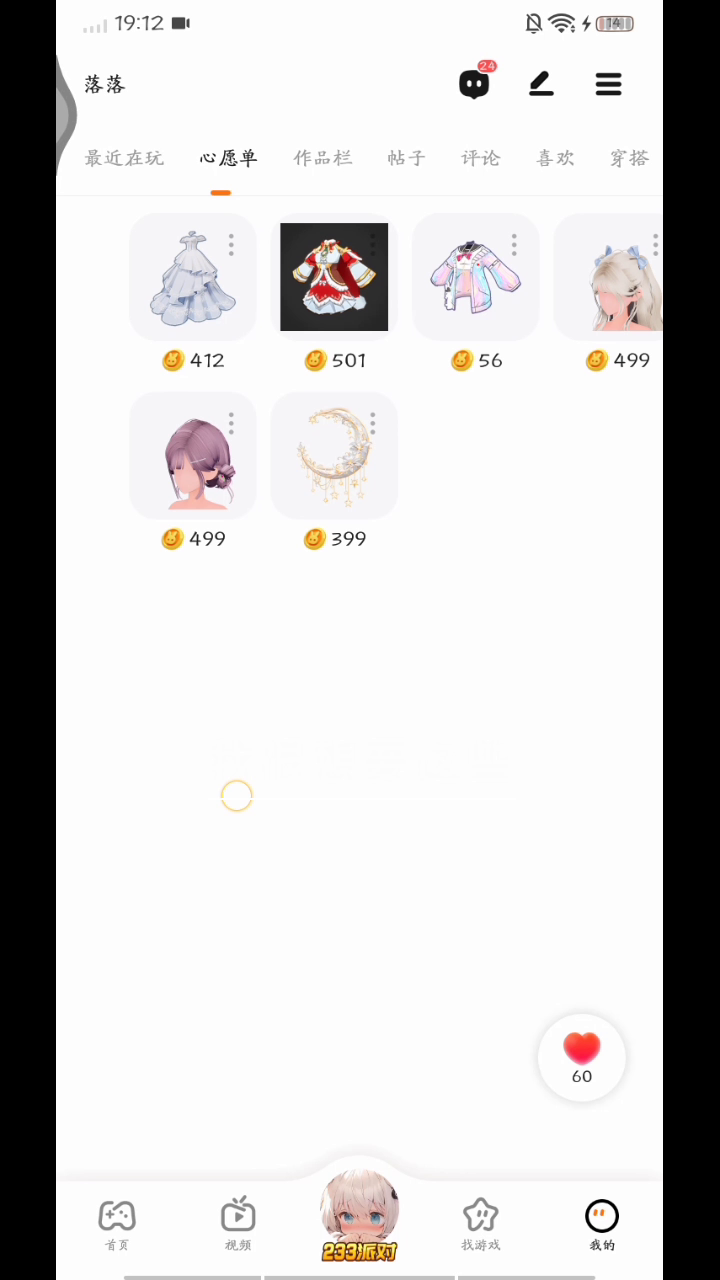Switch to the 作品栏 tab
720x1280 pixels.
(x=323, y=158)
